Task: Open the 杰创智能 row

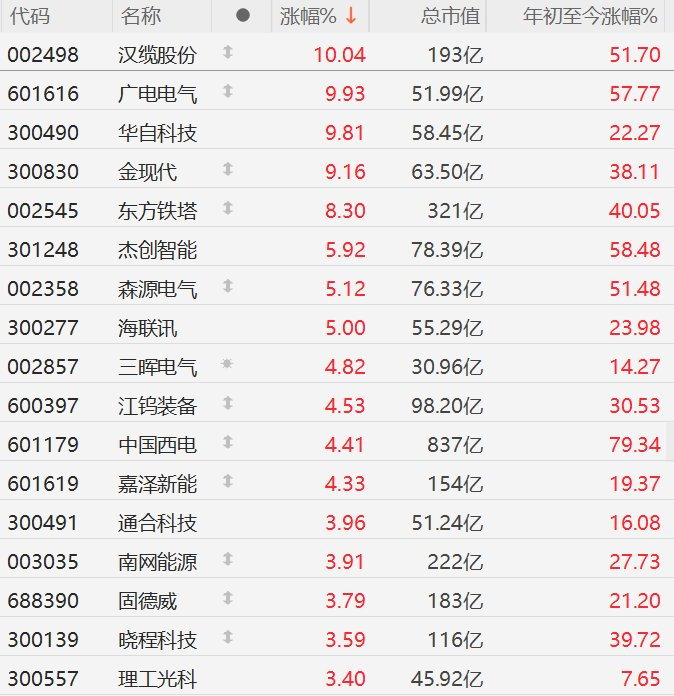Action: click(157, 250)
